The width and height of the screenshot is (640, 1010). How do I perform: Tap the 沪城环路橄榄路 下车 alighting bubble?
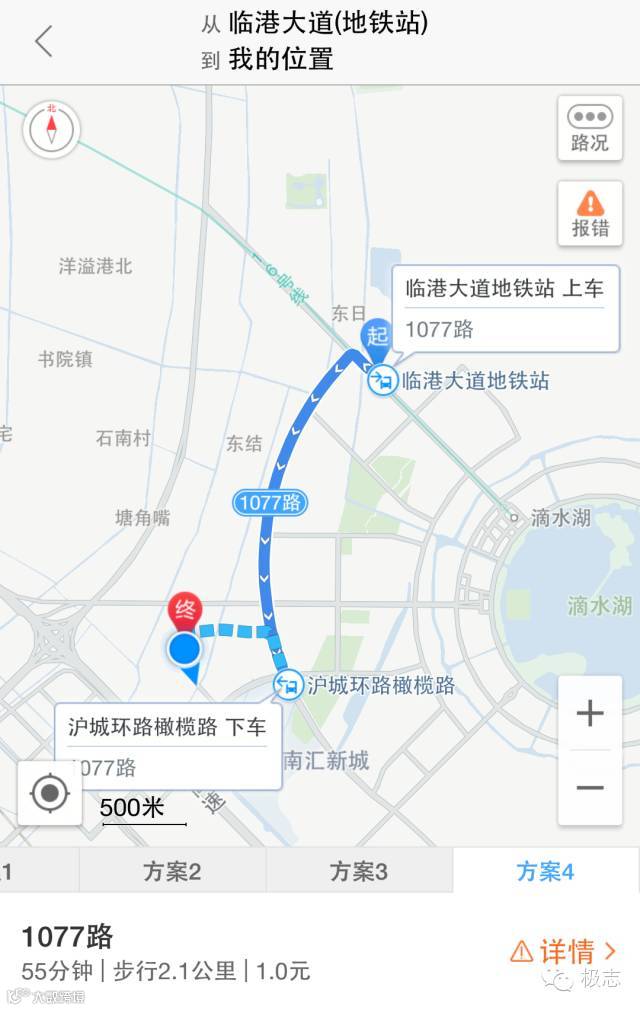(168, 746)
